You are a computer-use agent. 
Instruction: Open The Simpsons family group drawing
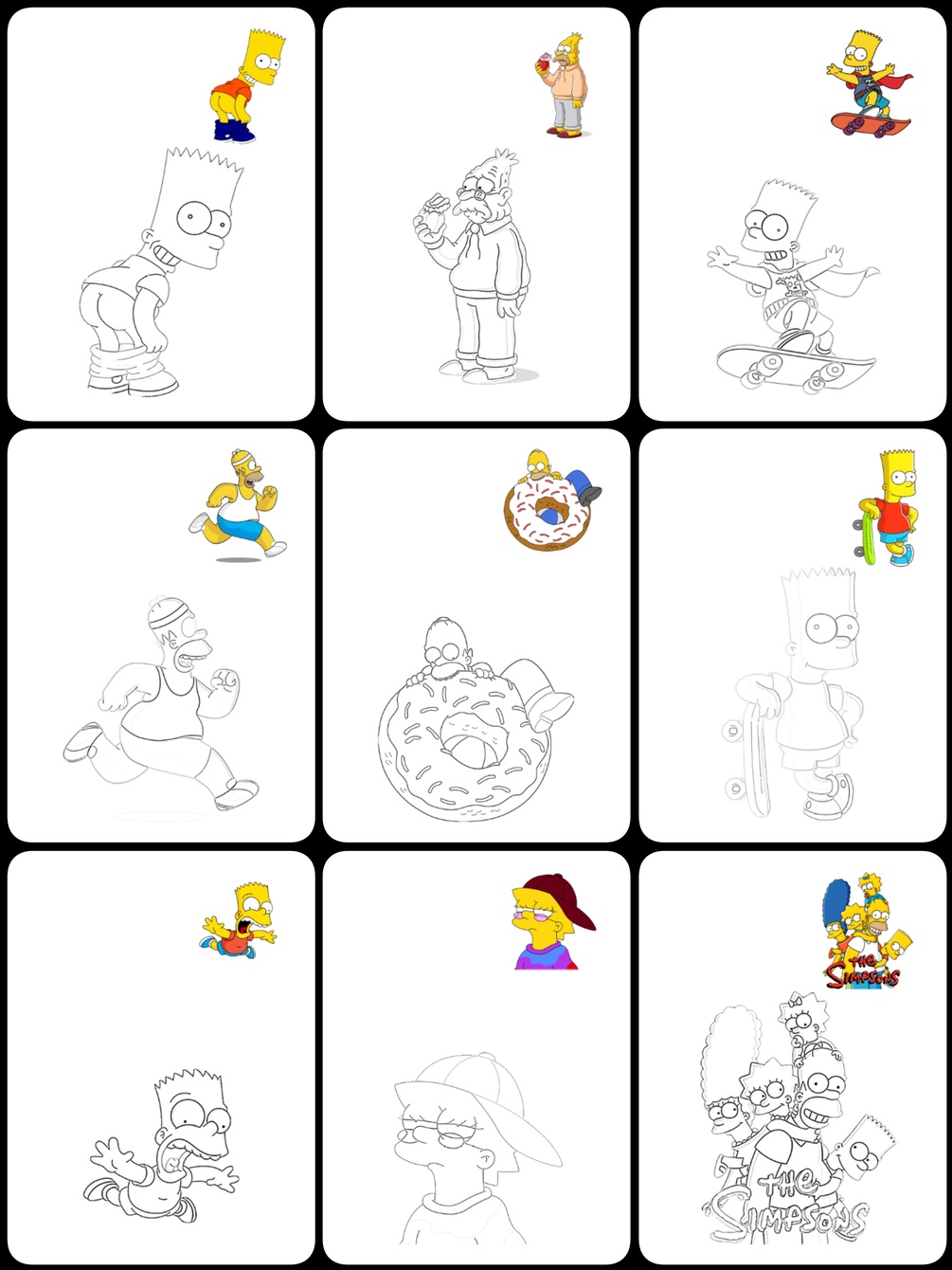793,1057
